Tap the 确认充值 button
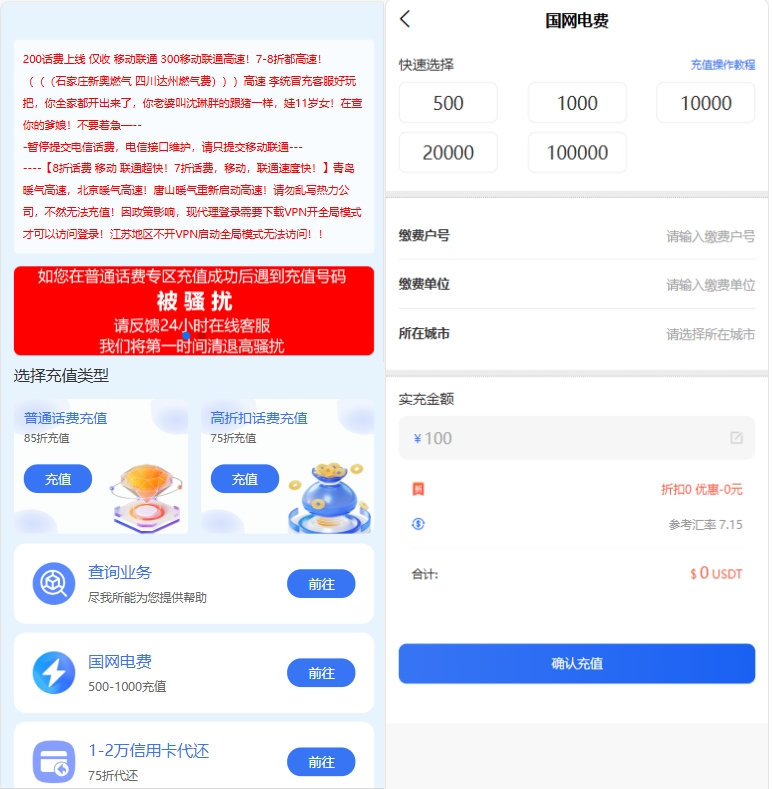772x789 pixels. pos(576,664)
